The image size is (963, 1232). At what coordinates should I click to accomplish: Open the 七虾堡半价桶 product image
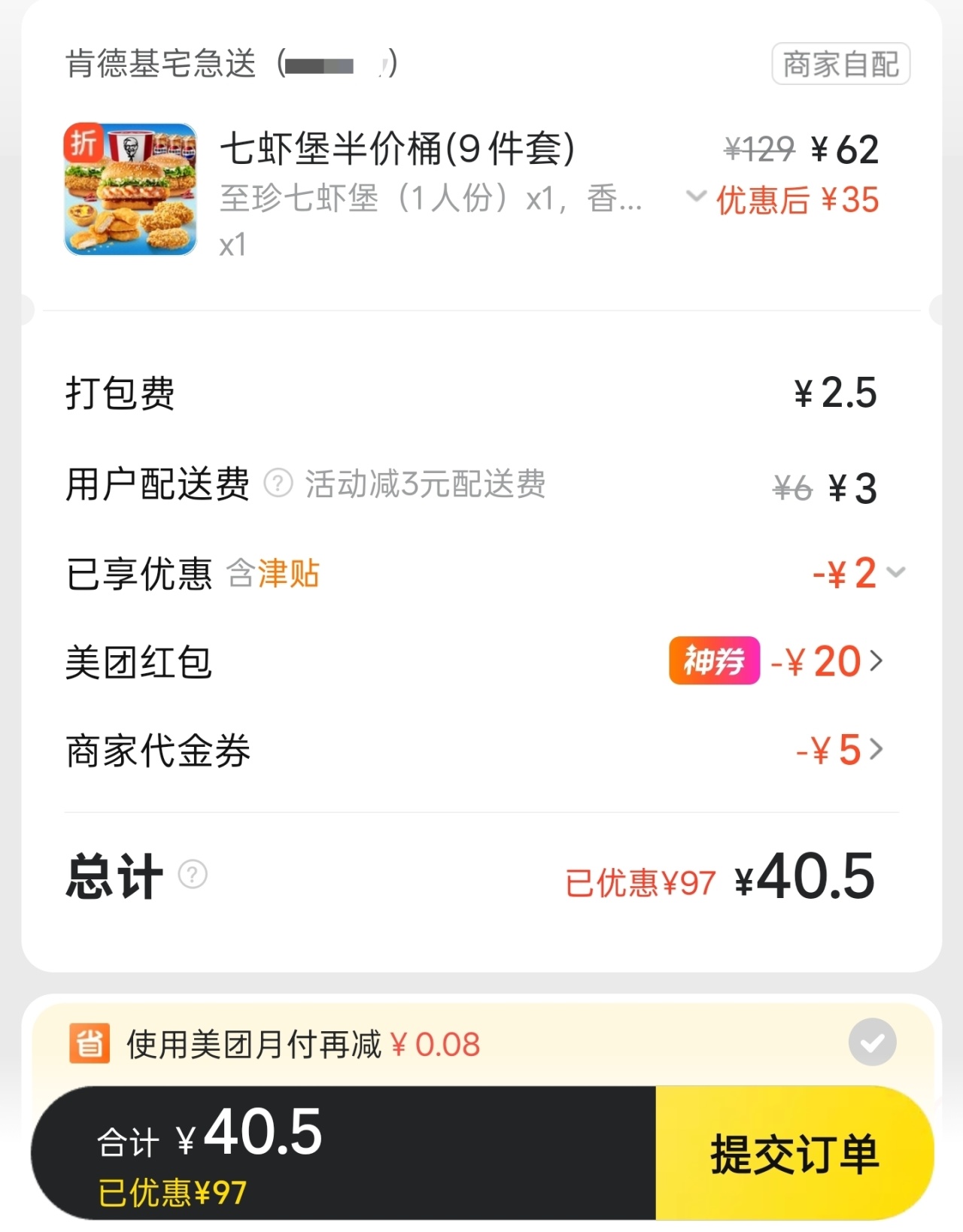tap(130, 190)
